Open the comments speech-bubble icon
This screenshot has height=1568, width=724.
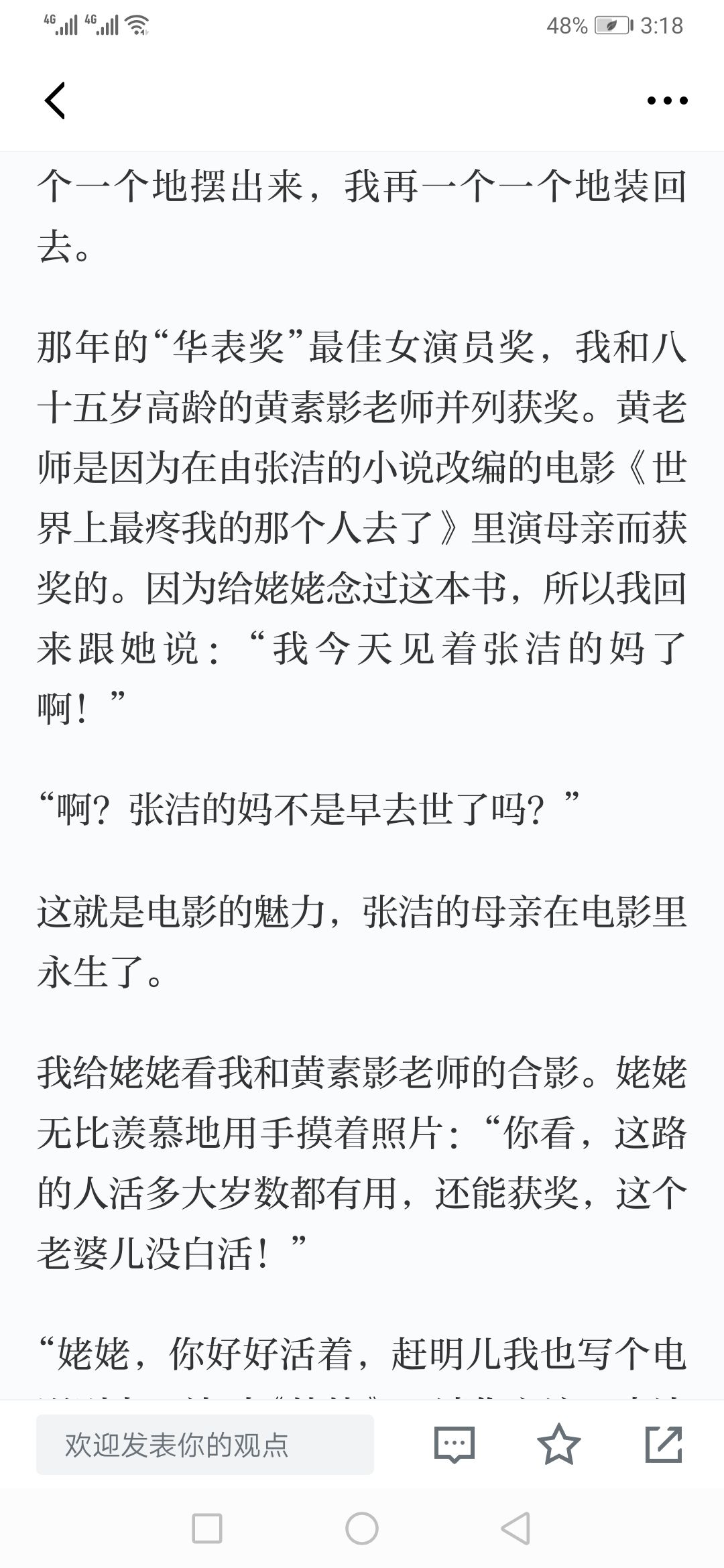pyautogui.click(x=455, y=1445)
